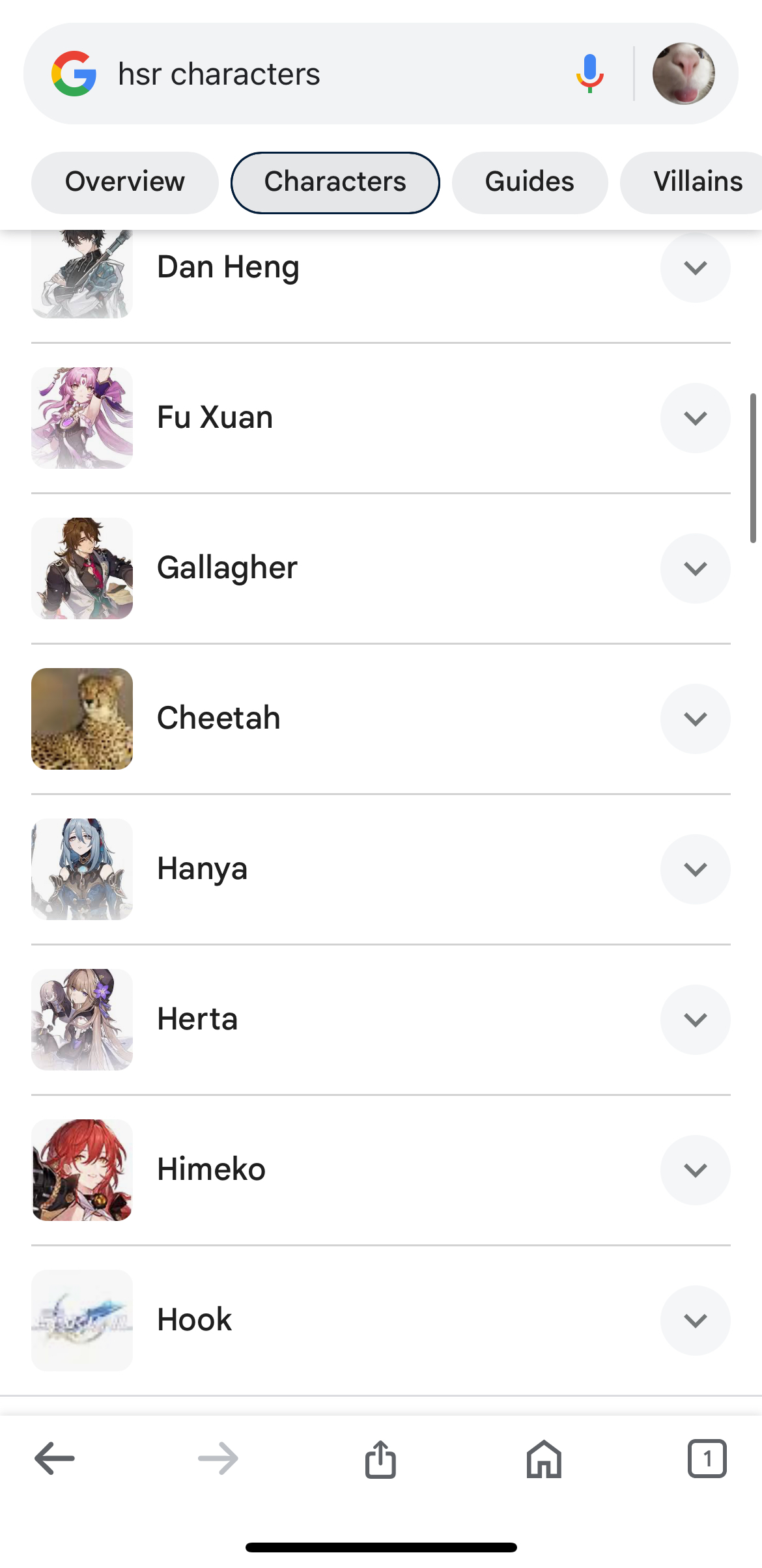Viewport: 762px width, 1568px height.
Task: Tap the Google logo icon
Action: click(74, 73)
